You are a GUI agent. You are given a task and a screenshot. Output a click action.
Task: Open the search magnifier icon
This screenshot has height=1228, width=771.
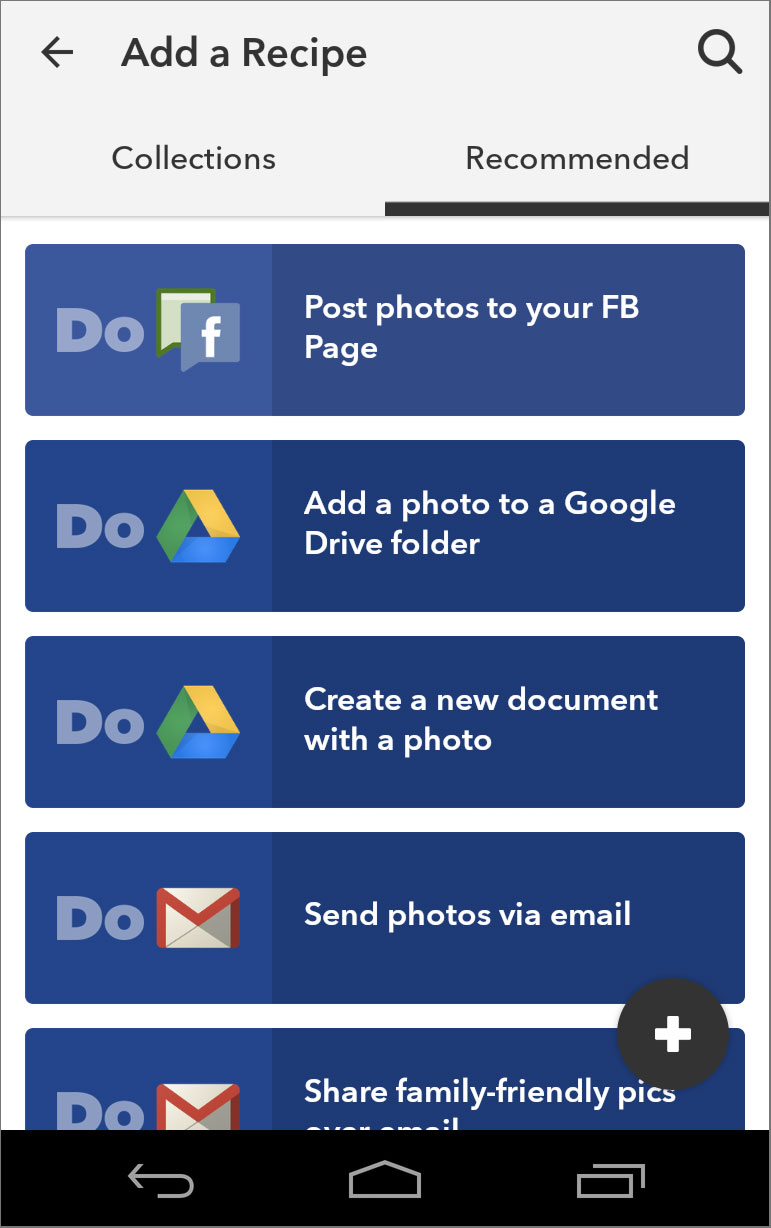tap(719, 52)
